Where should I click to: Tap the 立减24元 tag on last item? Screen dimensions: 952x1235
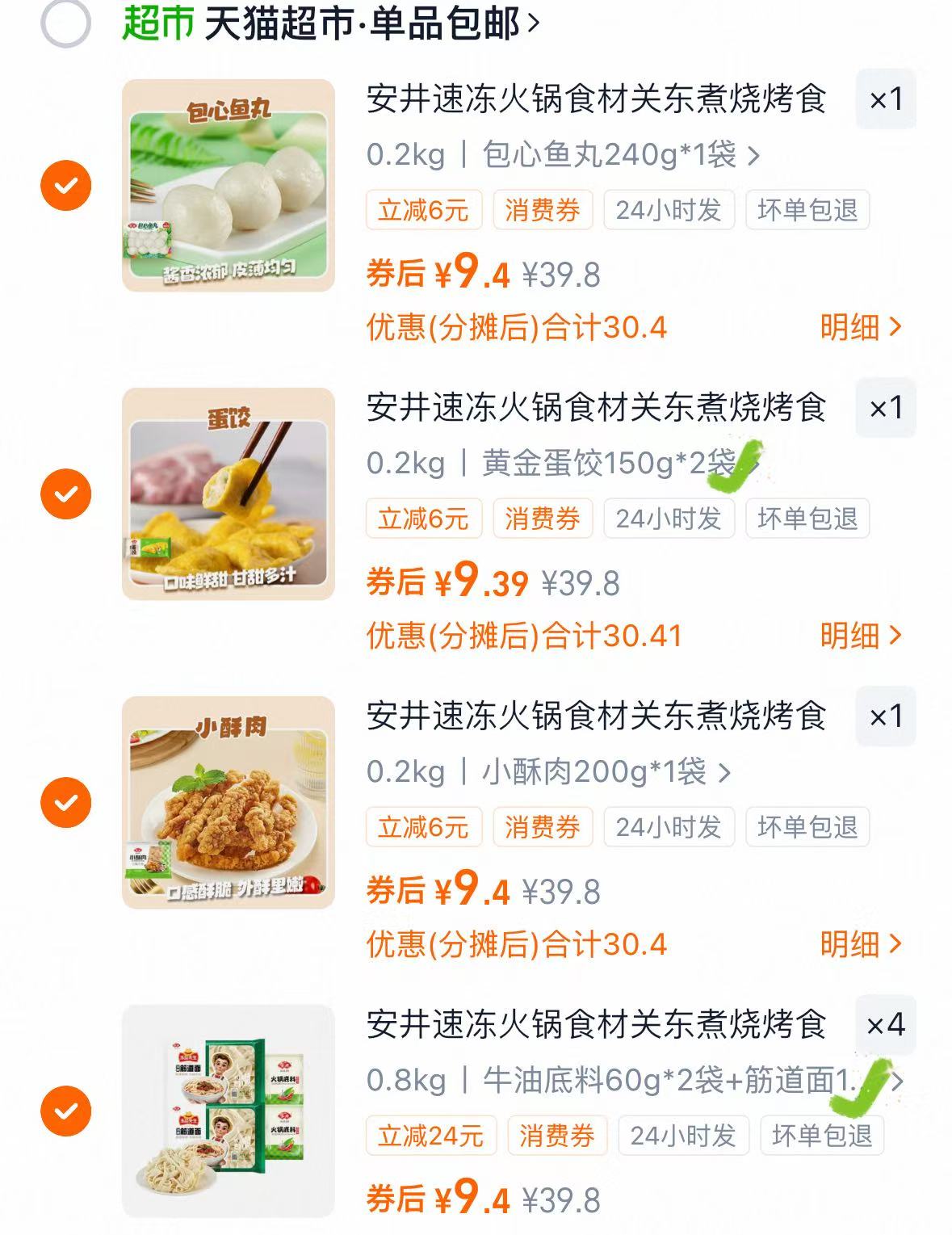(x=430, y=1135)
